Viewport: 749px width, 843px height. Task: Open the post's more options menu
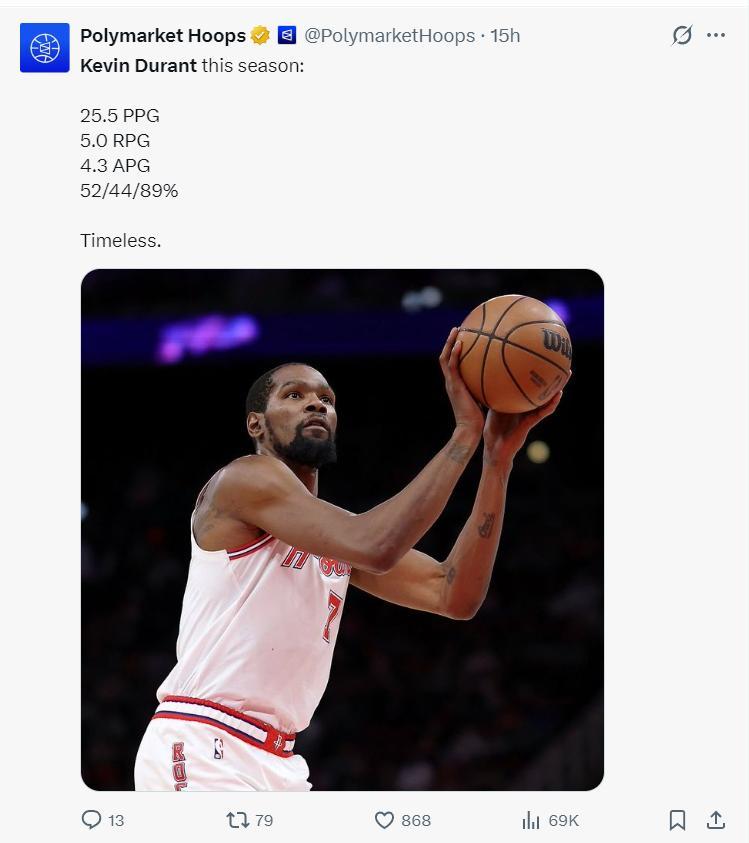(x=716, y=35)
